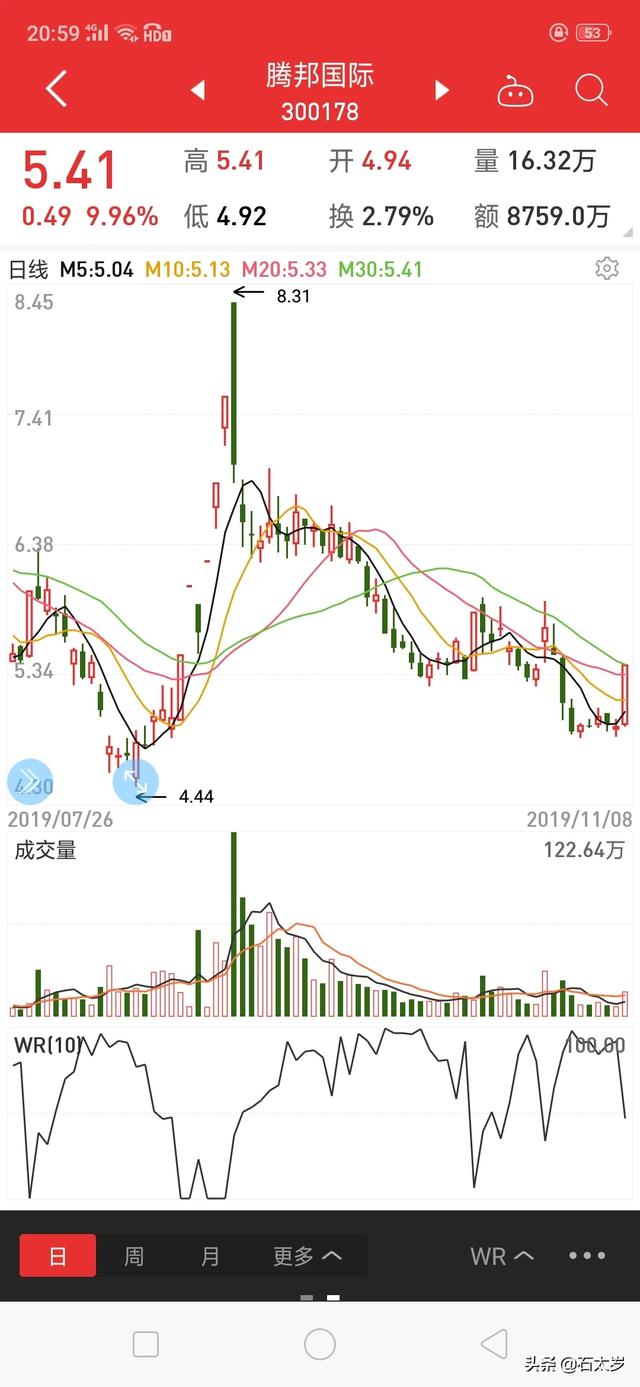Expand the 更多 period options

pyautogui.click(x=307, y=1255)
